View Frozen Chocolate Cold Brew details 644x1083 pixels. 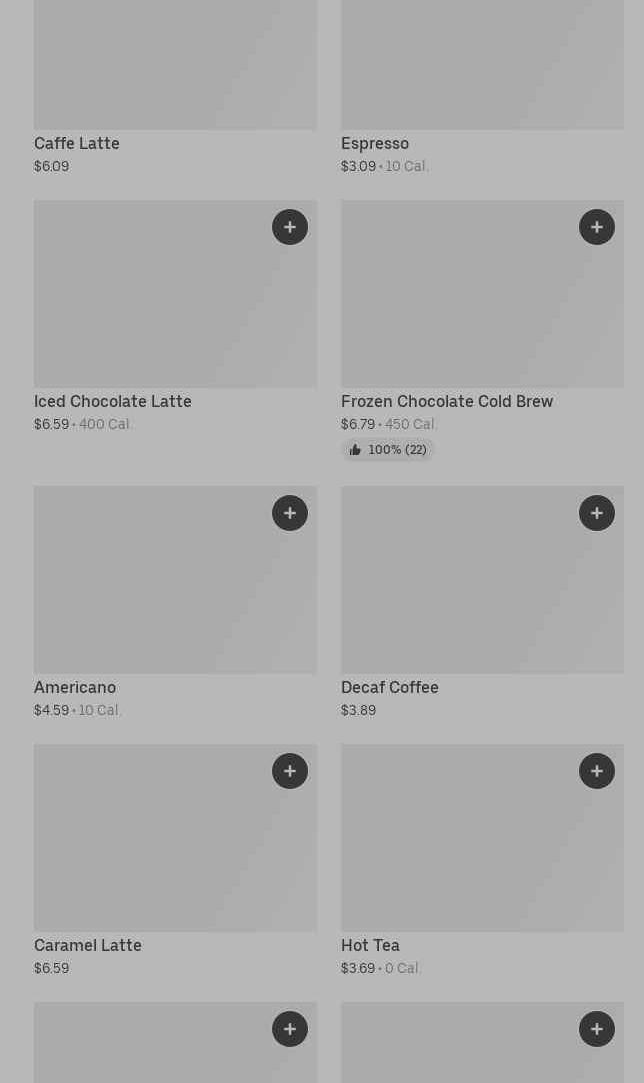(482, 330)
